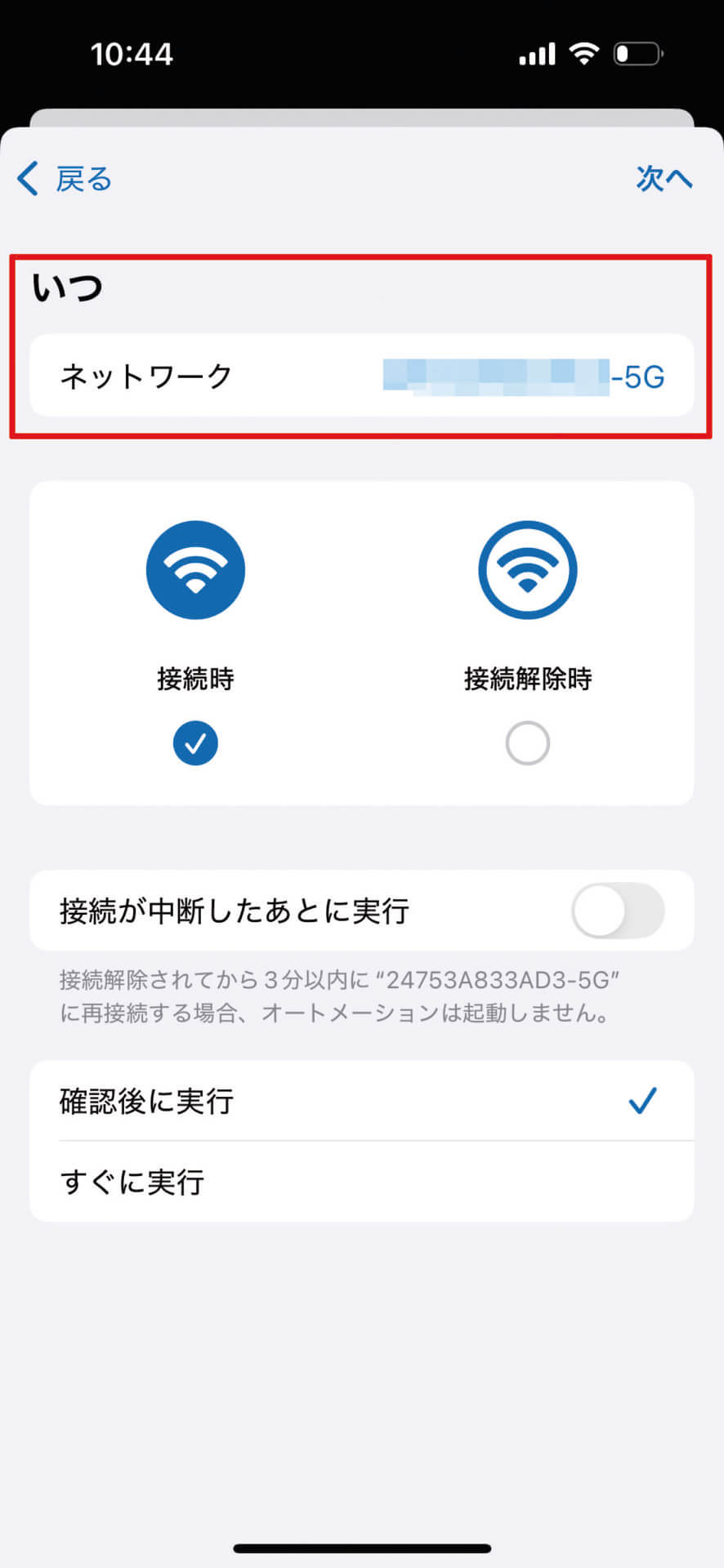Open the ネットワーク selection row
The height and width of the screenshot is (1568, 724).
pyautogui.click(x=362, y=375)
